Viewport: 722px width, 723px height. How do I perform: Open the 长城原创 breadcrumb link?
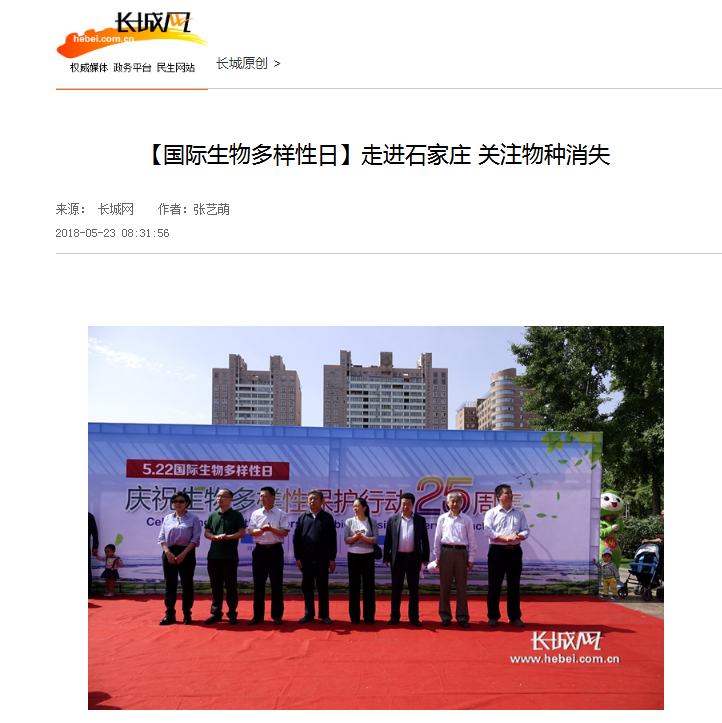(x=242, y=63)
